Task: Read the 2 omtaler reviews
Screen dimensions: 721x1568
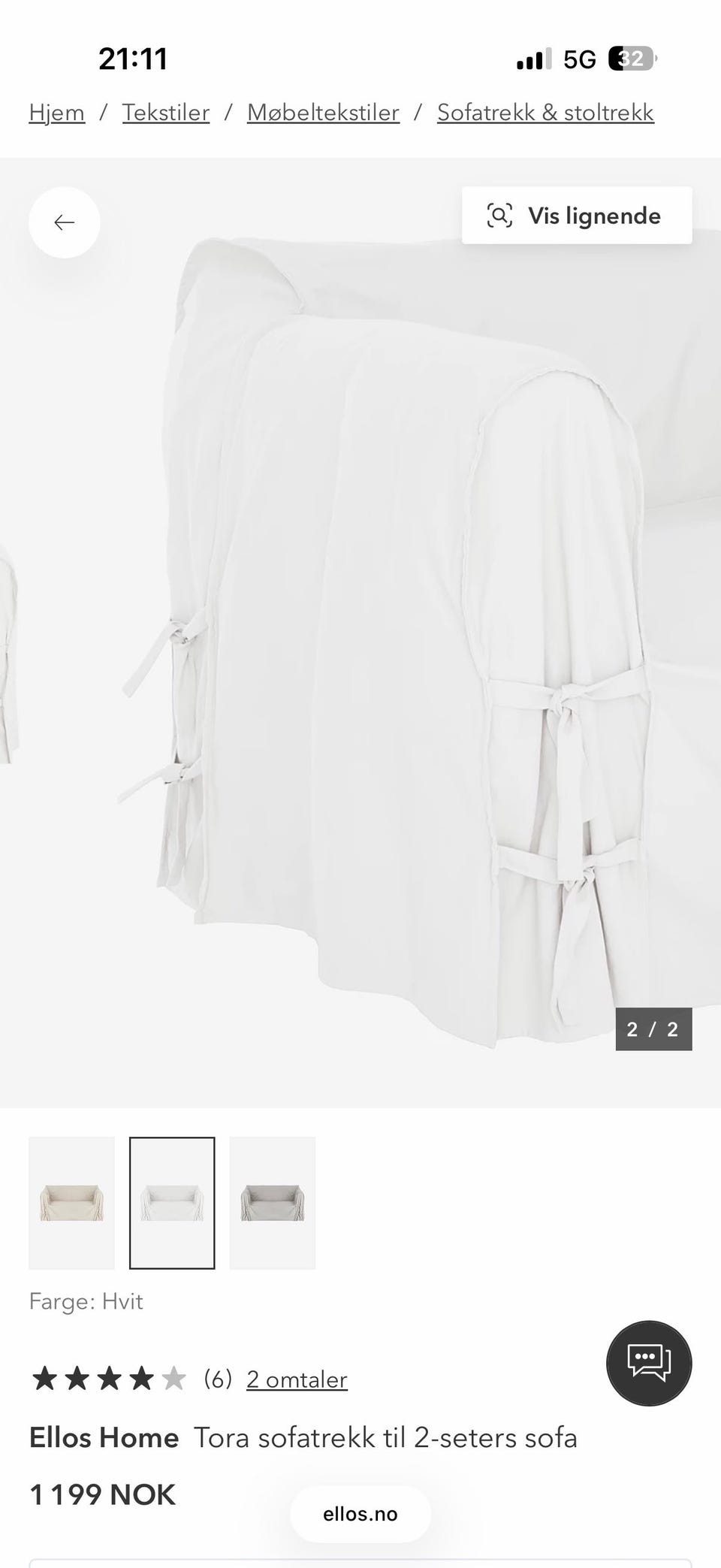Action: click(x=297, y=1379)
